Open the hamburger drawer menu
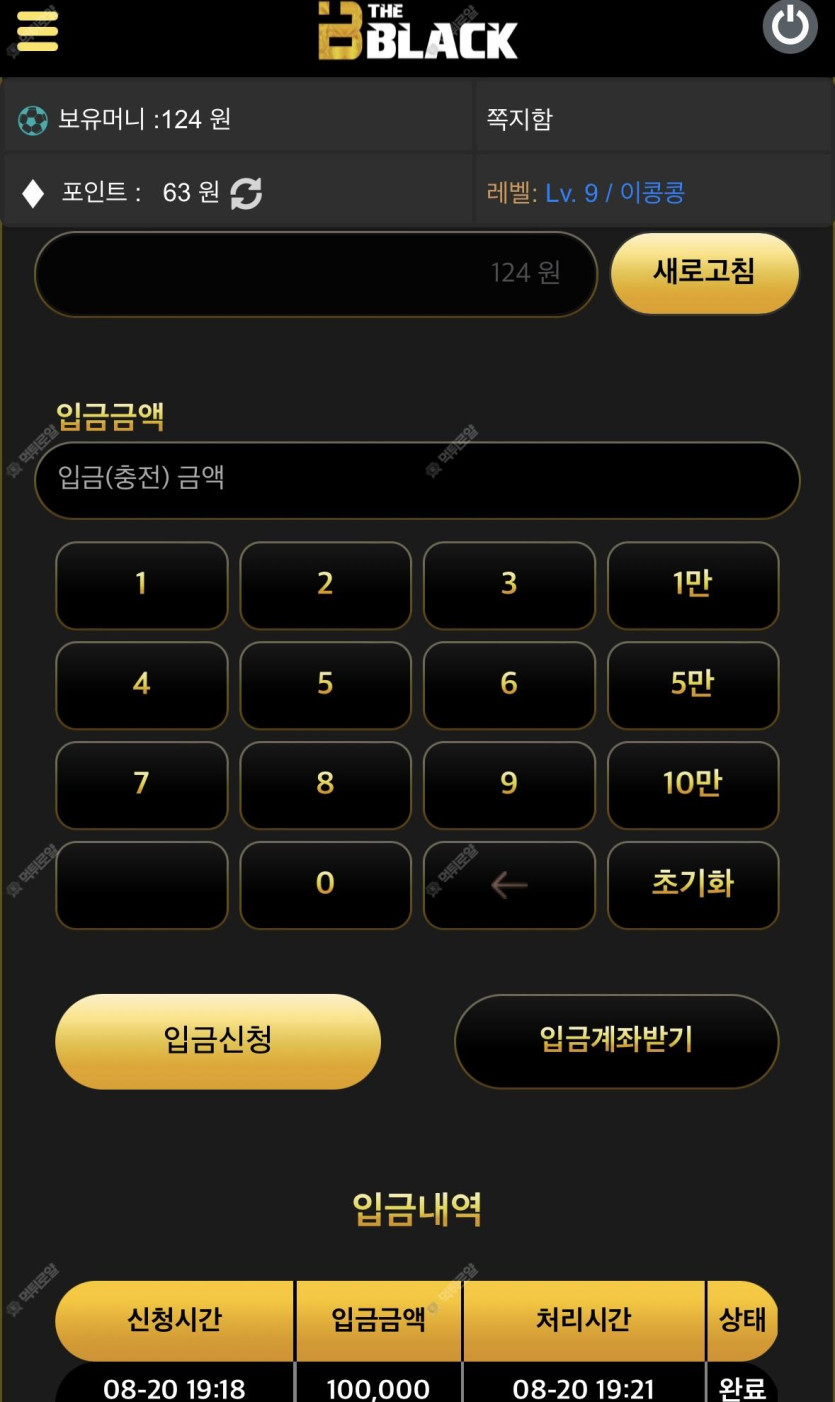 [x=37, y=31]
